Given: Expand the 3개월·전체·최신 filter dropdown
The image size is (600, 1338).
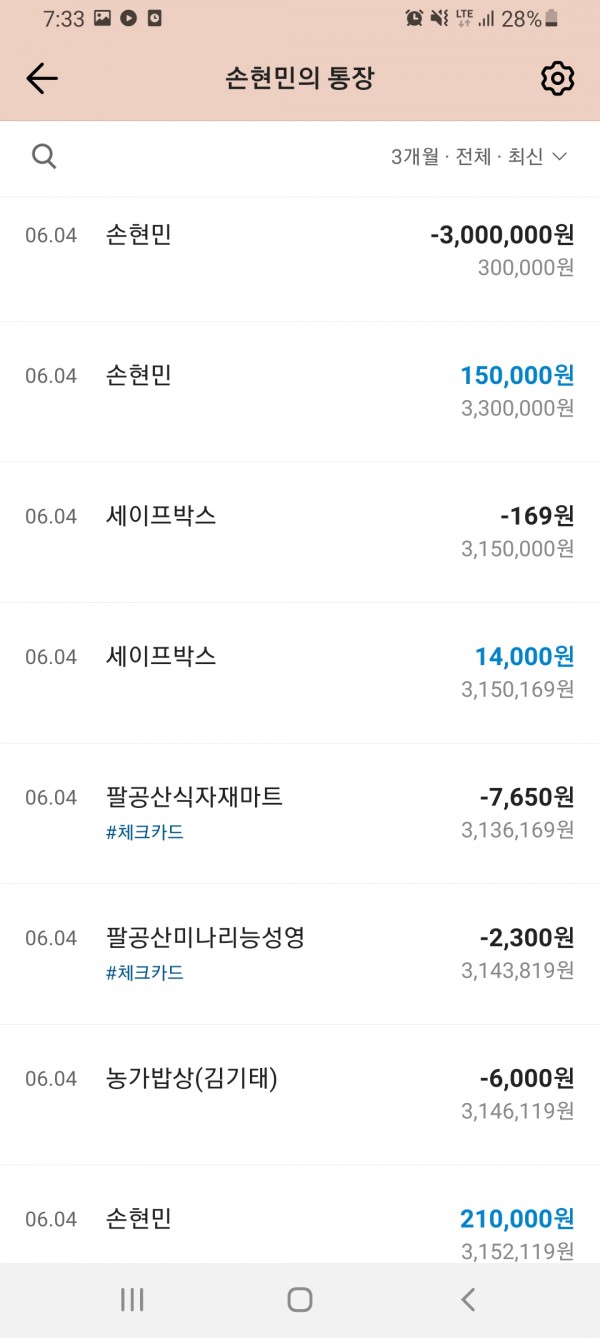Looking at the screenshot, I should point(480,157).
